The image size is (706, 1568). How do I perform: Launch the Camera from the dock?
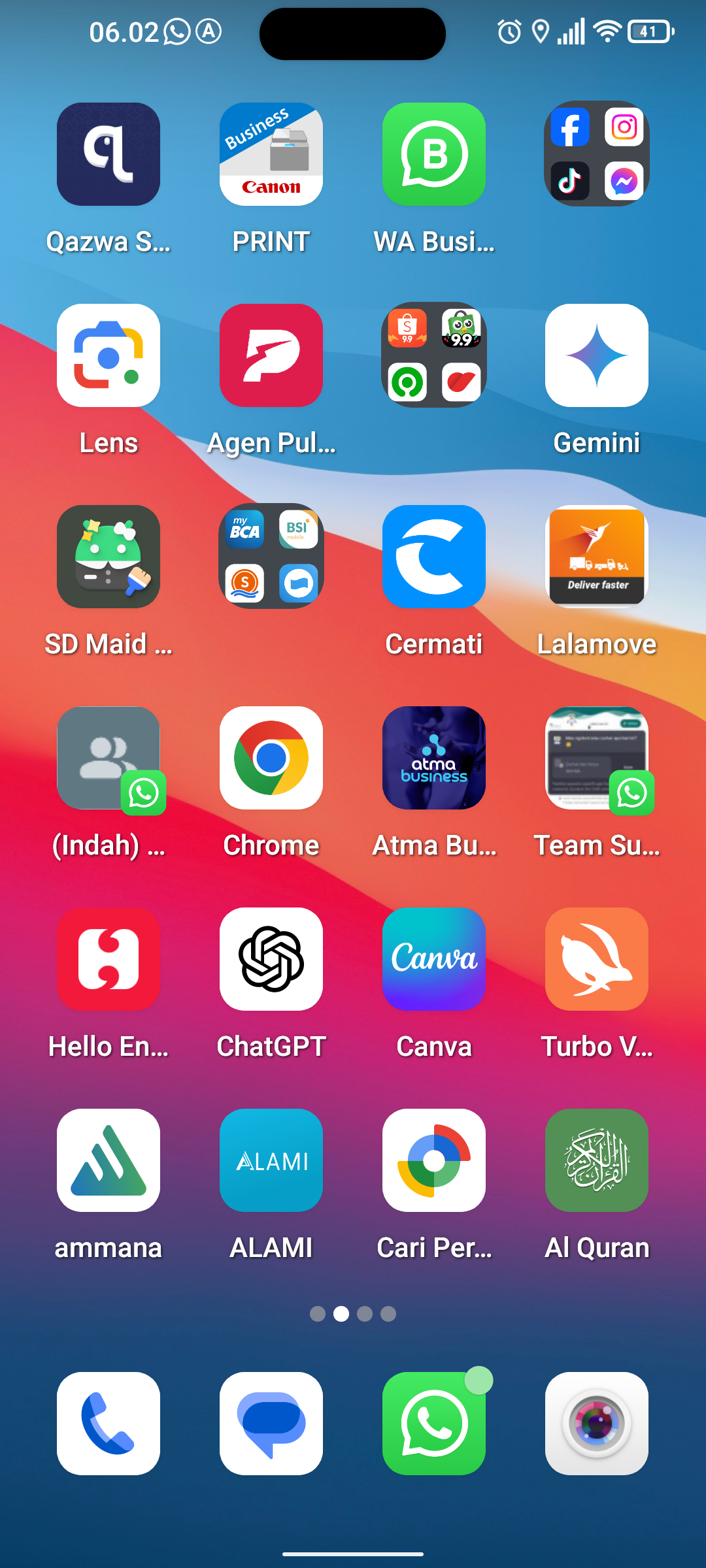click(x=597, y=1424)
